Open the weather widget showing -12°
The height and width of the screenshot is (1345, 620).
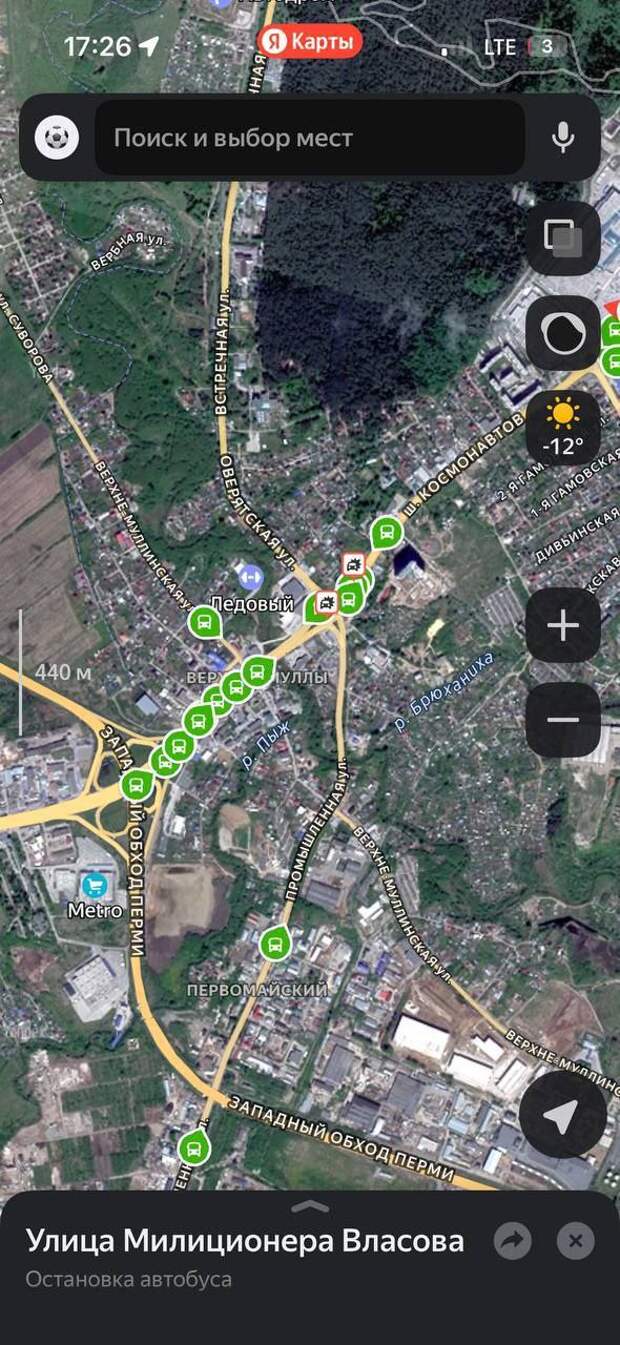pyautogui.click(x=563, y=428)
